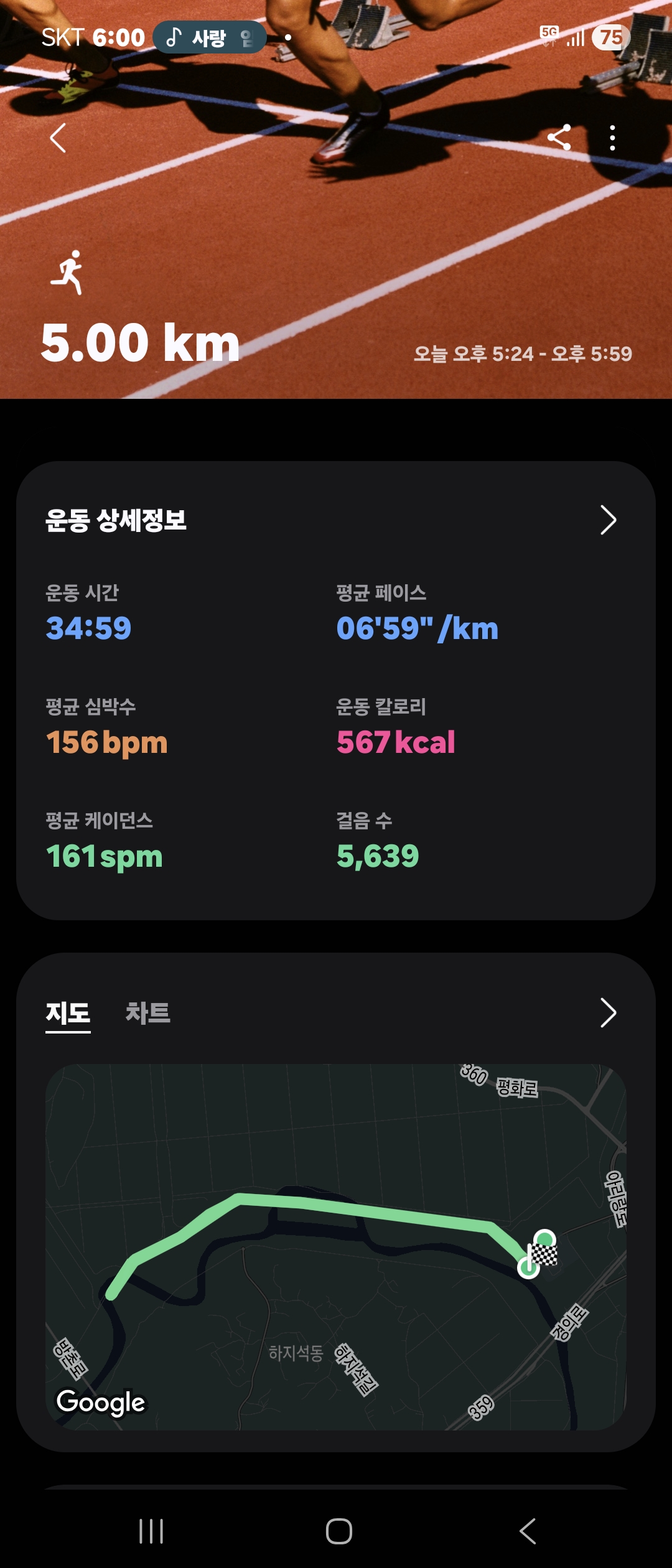Screen dimensions: 672x1568
Task: Go back using the top-left arrow
Action: pos(58,138)
